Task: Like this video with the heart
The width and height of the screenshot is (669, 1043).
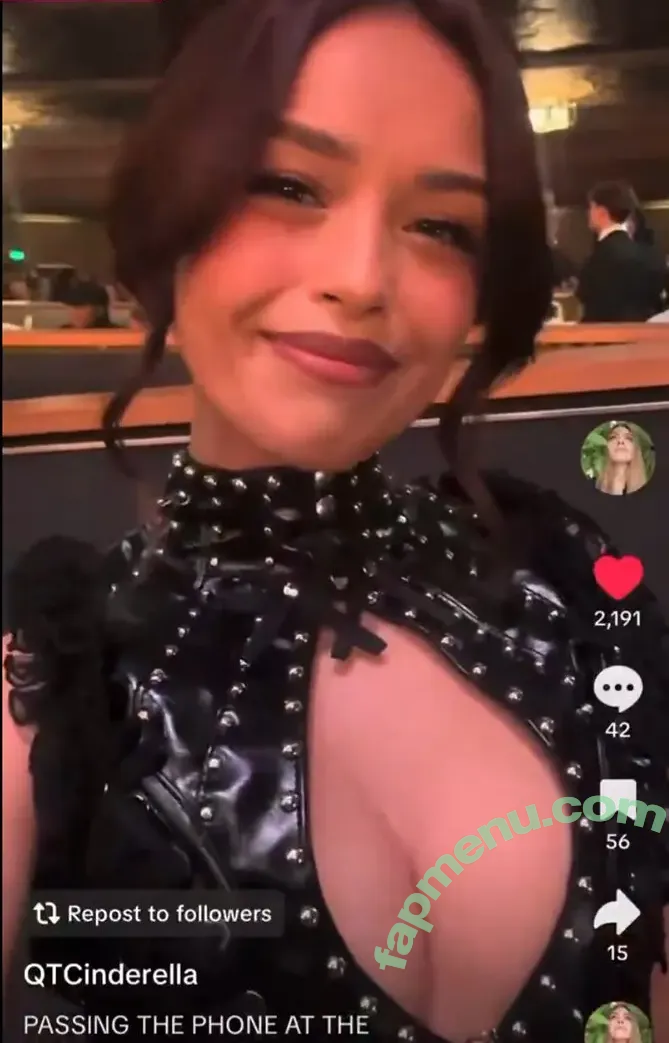Action: [x=618, y=577]
